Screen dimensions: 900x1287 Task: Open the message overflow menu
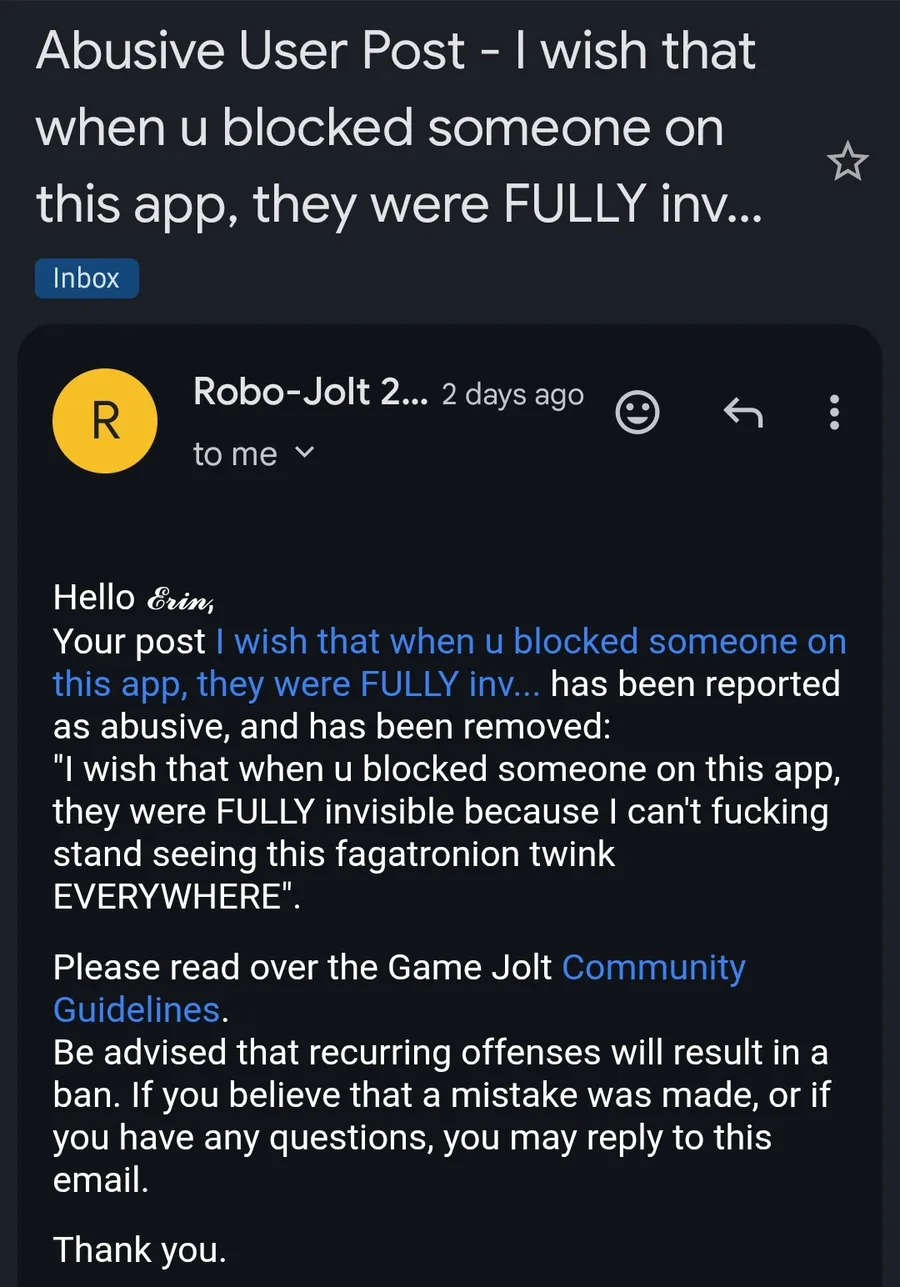pyautogui.click(x=835, y=411)
